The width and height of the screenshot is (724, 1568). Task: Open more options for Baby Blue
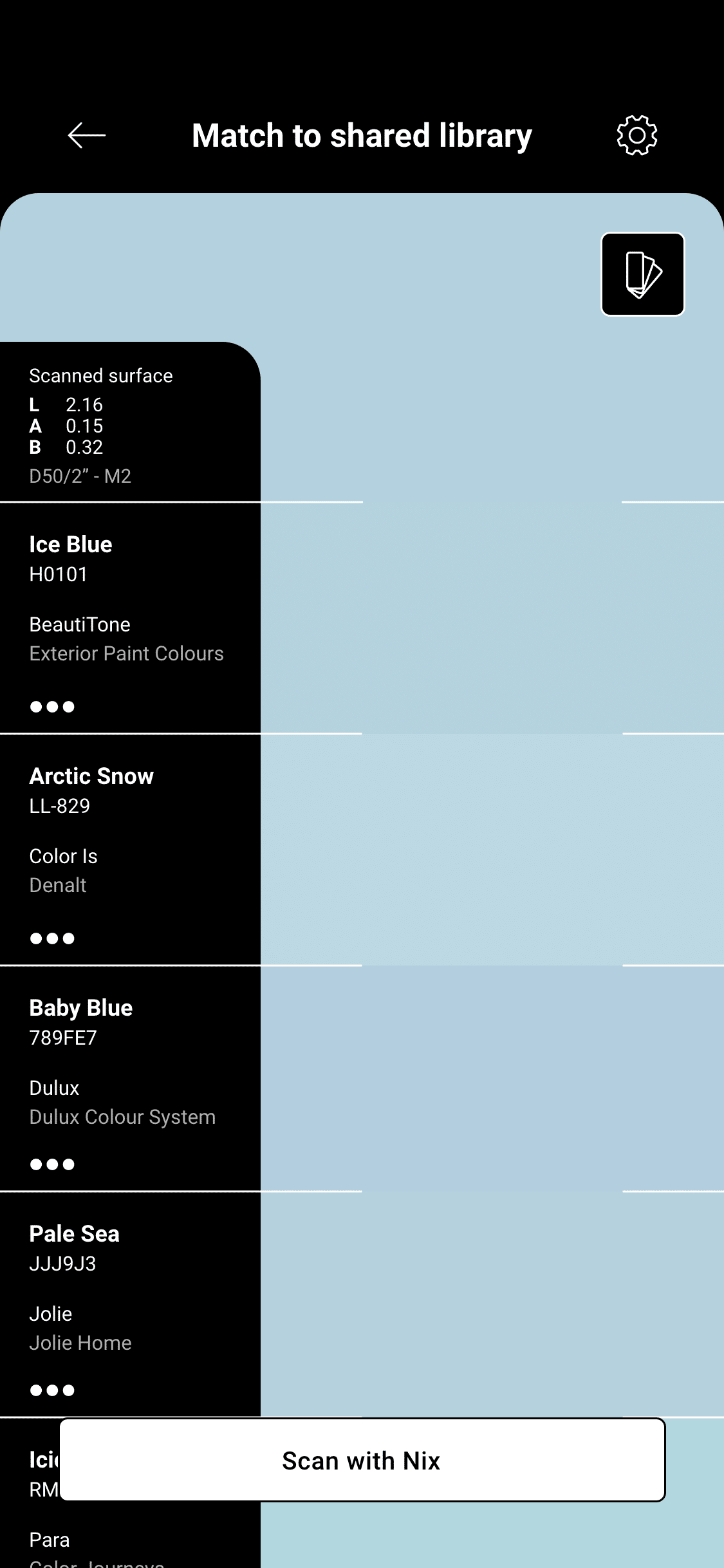point(52,1164)
